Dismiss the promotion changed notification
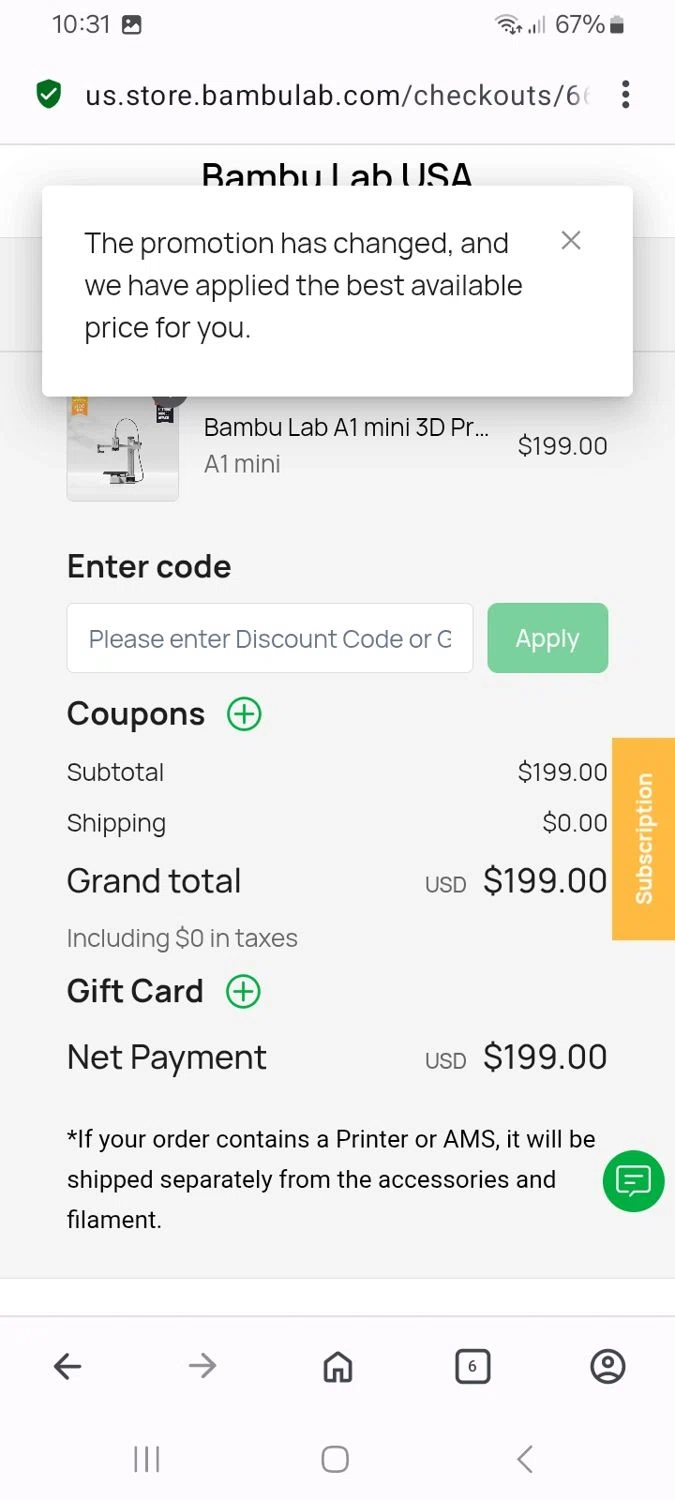 pos(571,241)
